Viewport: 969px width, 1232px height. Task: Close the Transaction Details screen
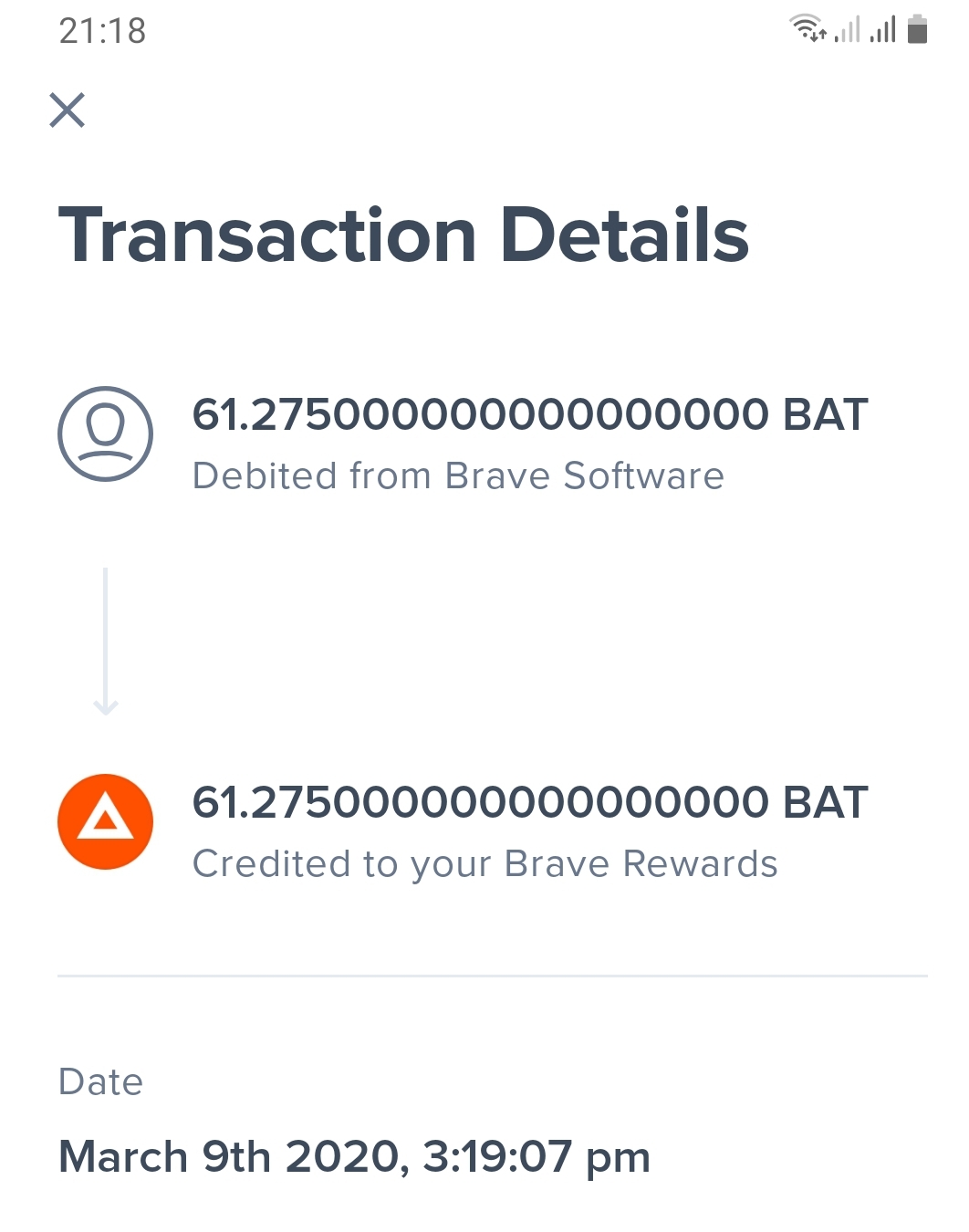[x=68, y=110]
